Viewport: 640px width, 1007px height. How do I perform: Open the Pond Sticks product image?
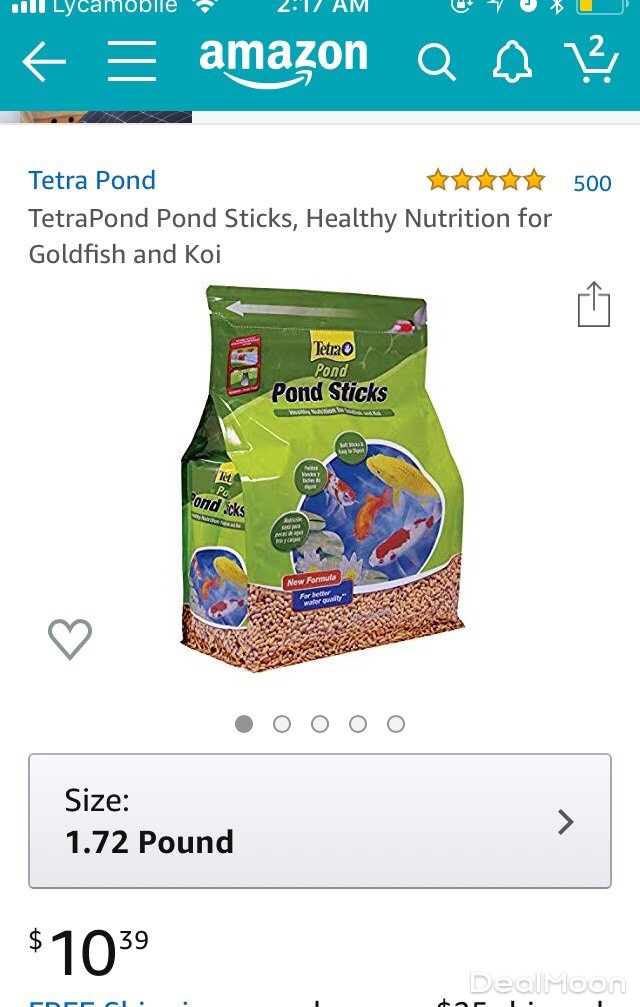(x=320, y=480)
